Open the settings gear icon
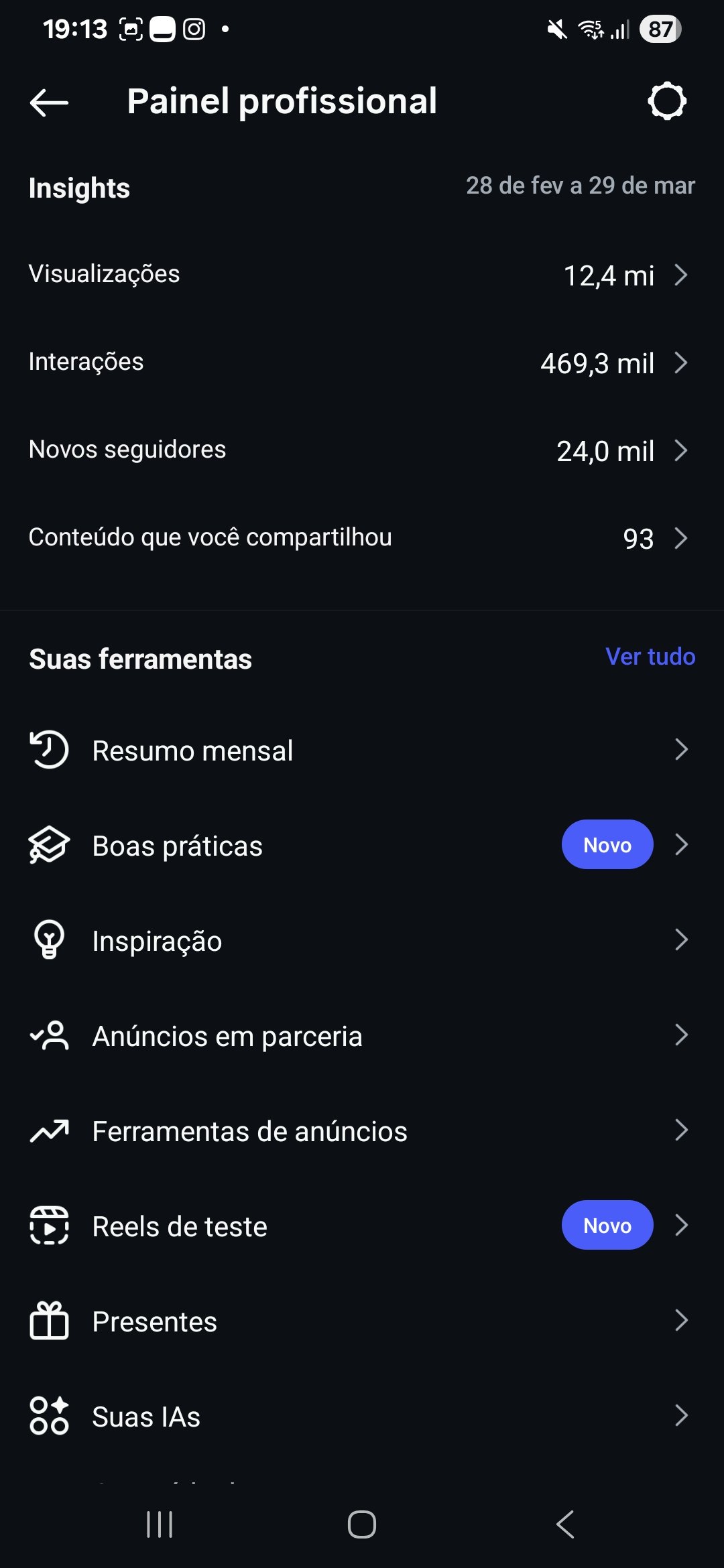Viewport: 724px width, 1568px height. 666,102
